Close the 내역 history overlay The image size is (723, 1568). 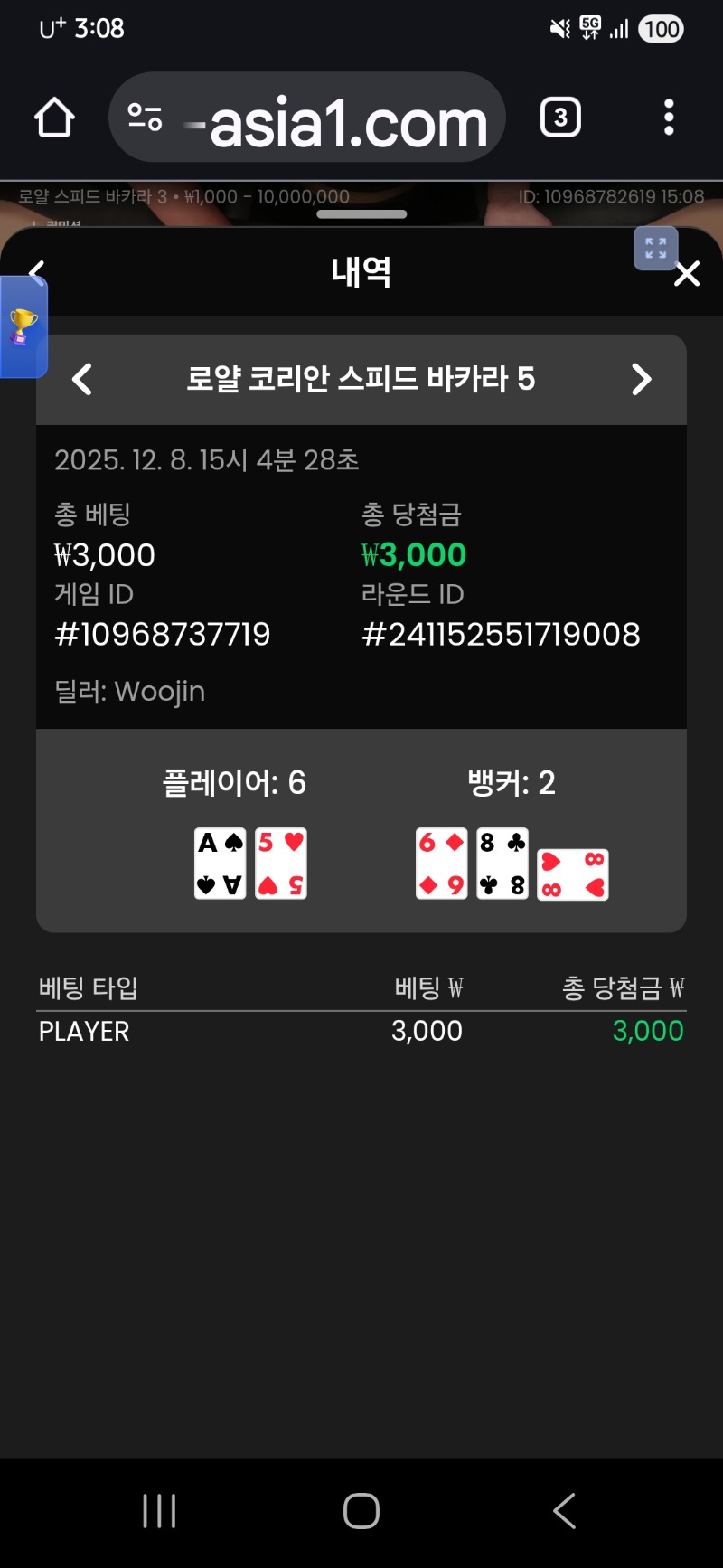pos(687,273)
